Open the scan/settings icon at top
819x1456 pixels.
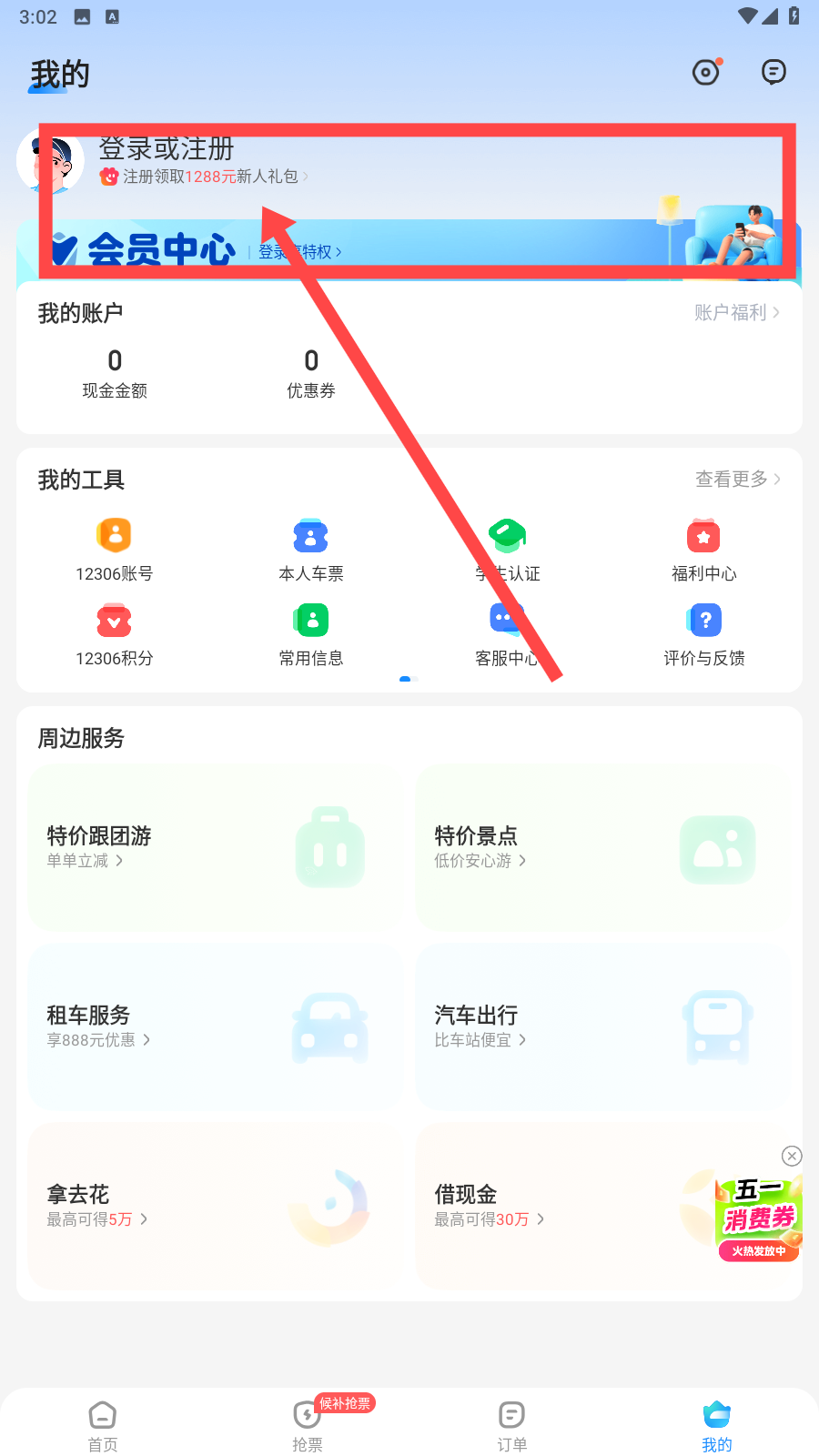point(706,72)
